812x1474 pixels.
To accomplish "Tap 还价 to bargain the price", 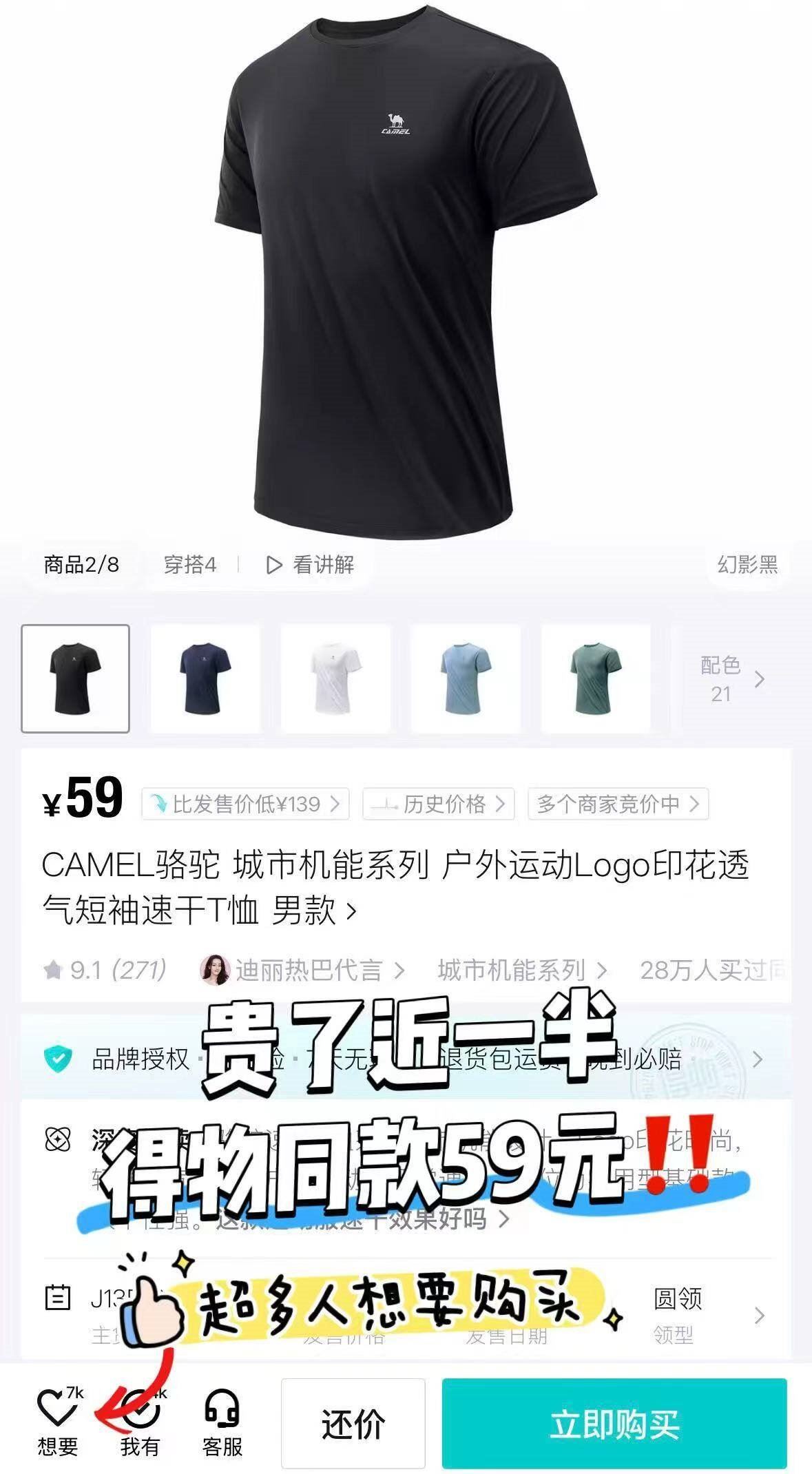I will (353, 1423).
